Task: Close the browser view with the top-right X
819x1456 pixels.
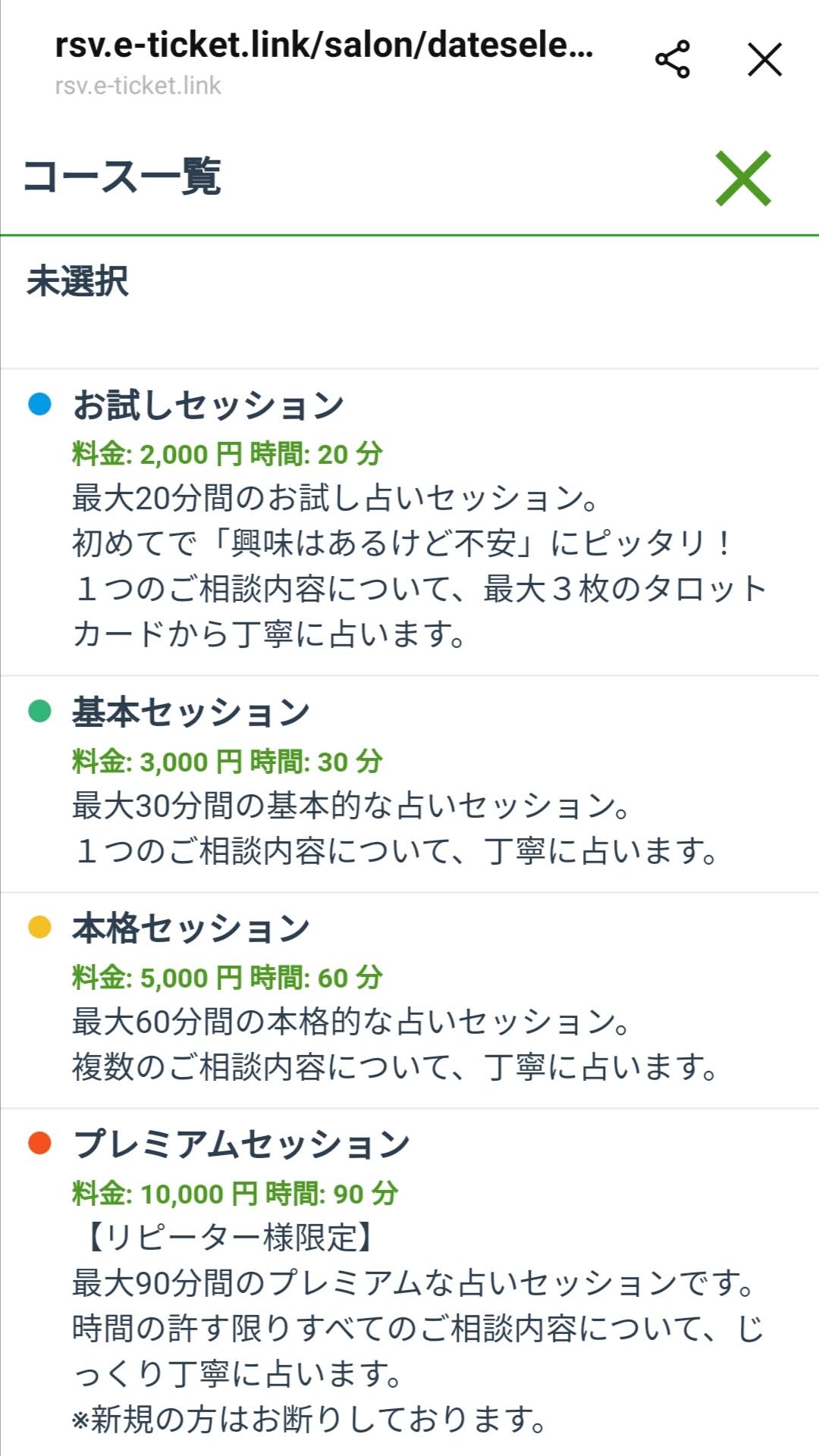Action: pos(765,59)
